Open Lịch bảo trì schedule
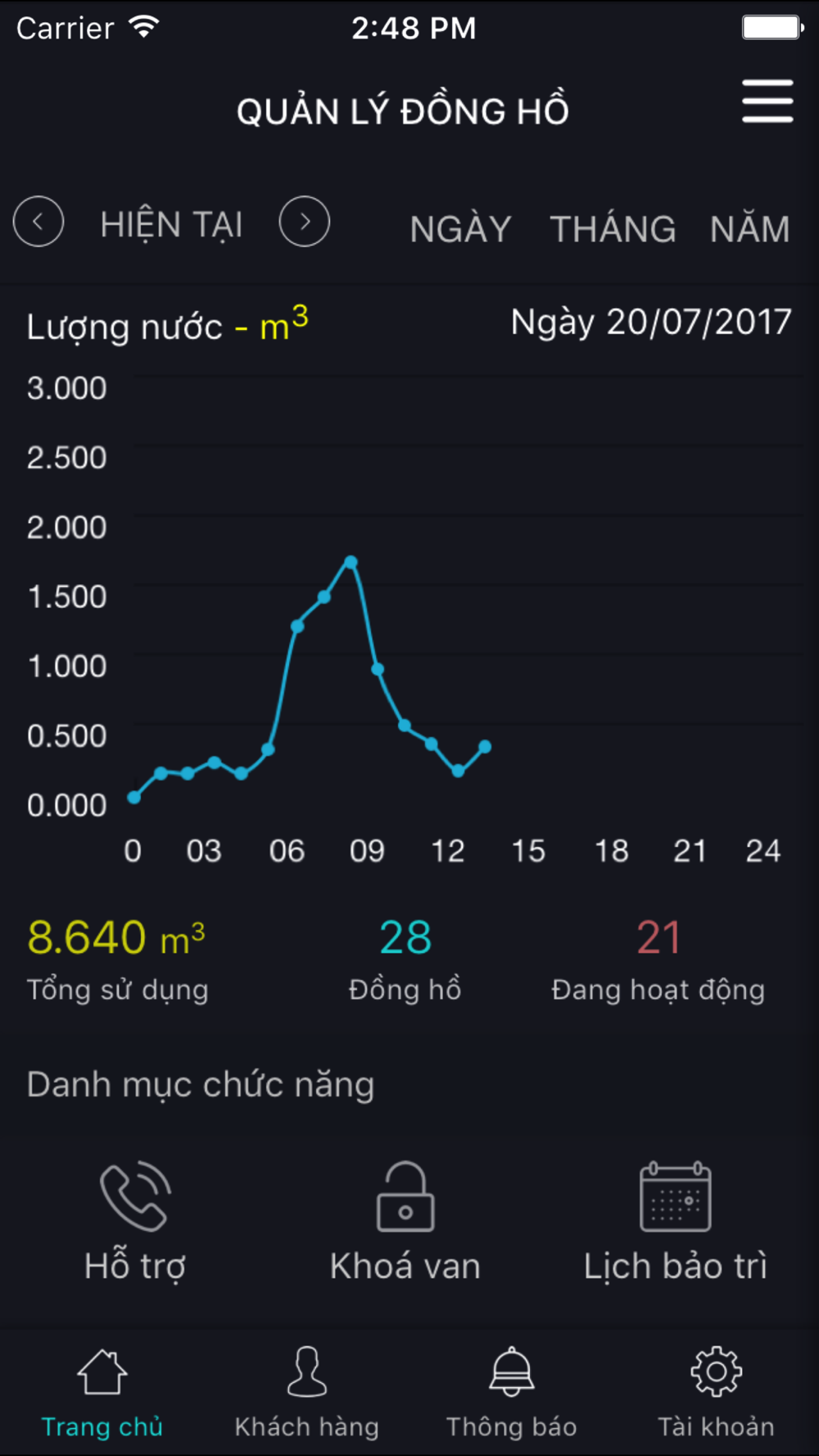Viewport: 819px width, 1456px height. [676, 1222]
